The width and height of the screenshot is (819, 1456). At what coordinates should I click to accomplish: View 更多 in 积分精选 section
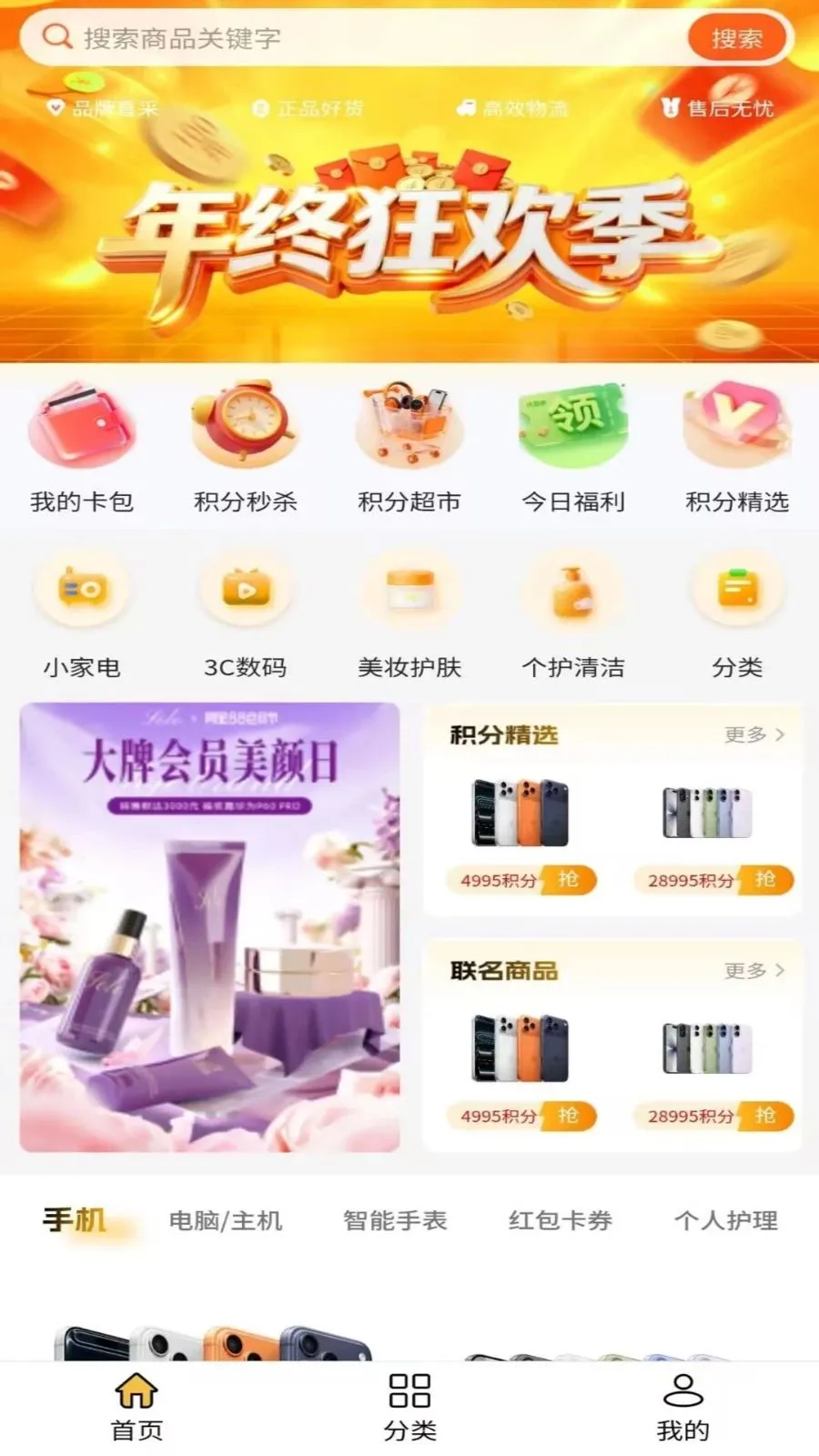pyautogui.click(x=754, y=734)
